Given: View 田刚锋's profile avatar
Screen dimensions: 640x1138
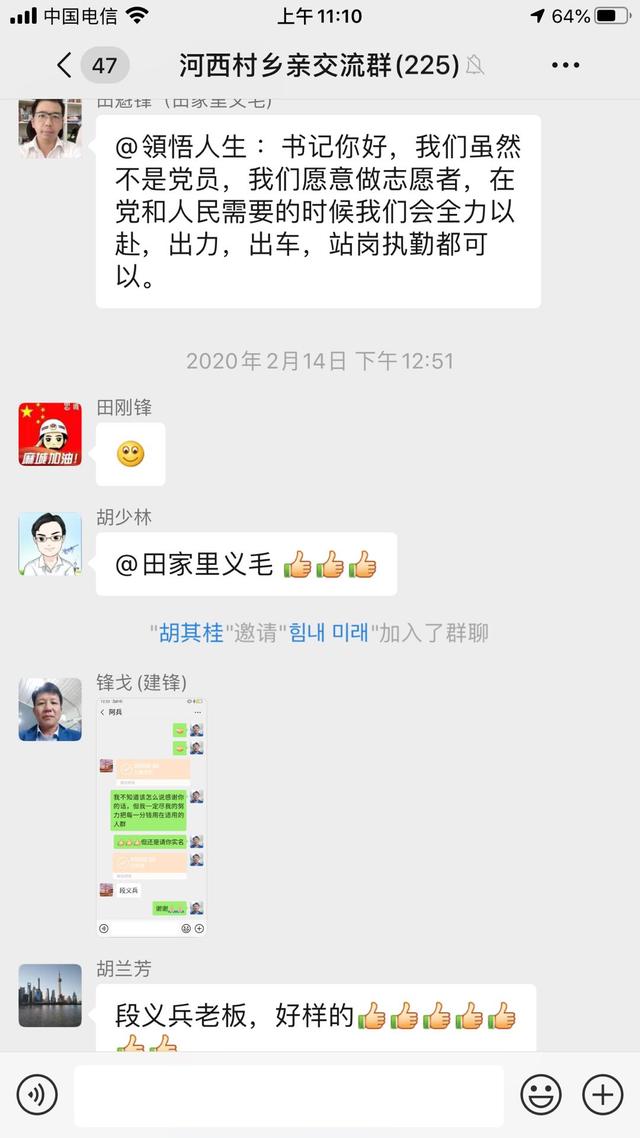Looking at the screenshot, I should click(50, 434).
